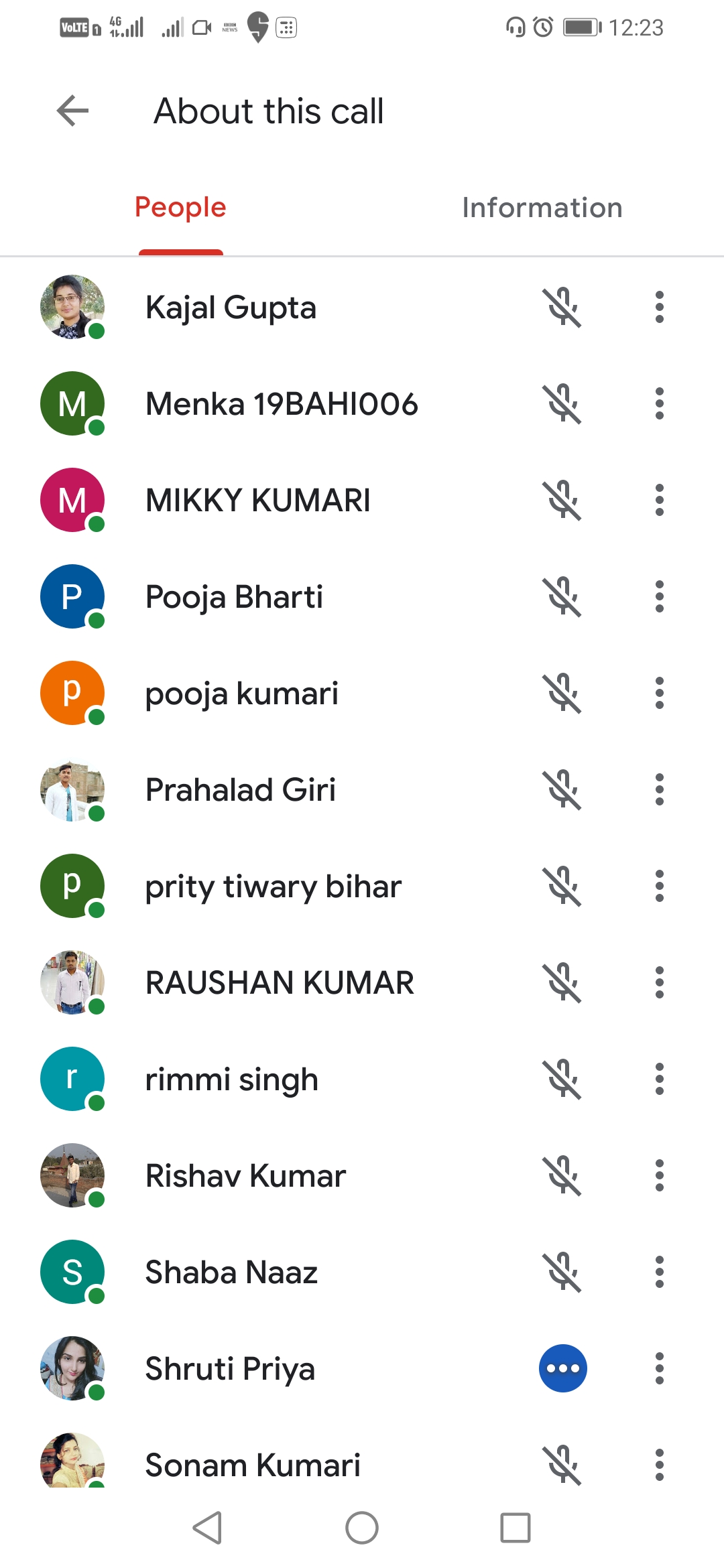Open more options for Kajal Gupta

click(x=659, y=308)
